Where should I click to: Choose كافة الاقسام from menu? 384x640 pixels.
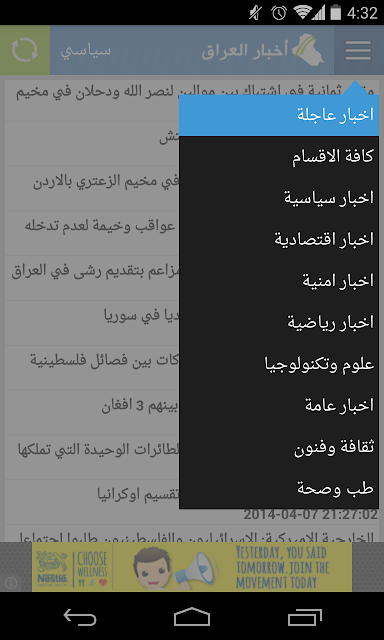[x=279, y=157]
